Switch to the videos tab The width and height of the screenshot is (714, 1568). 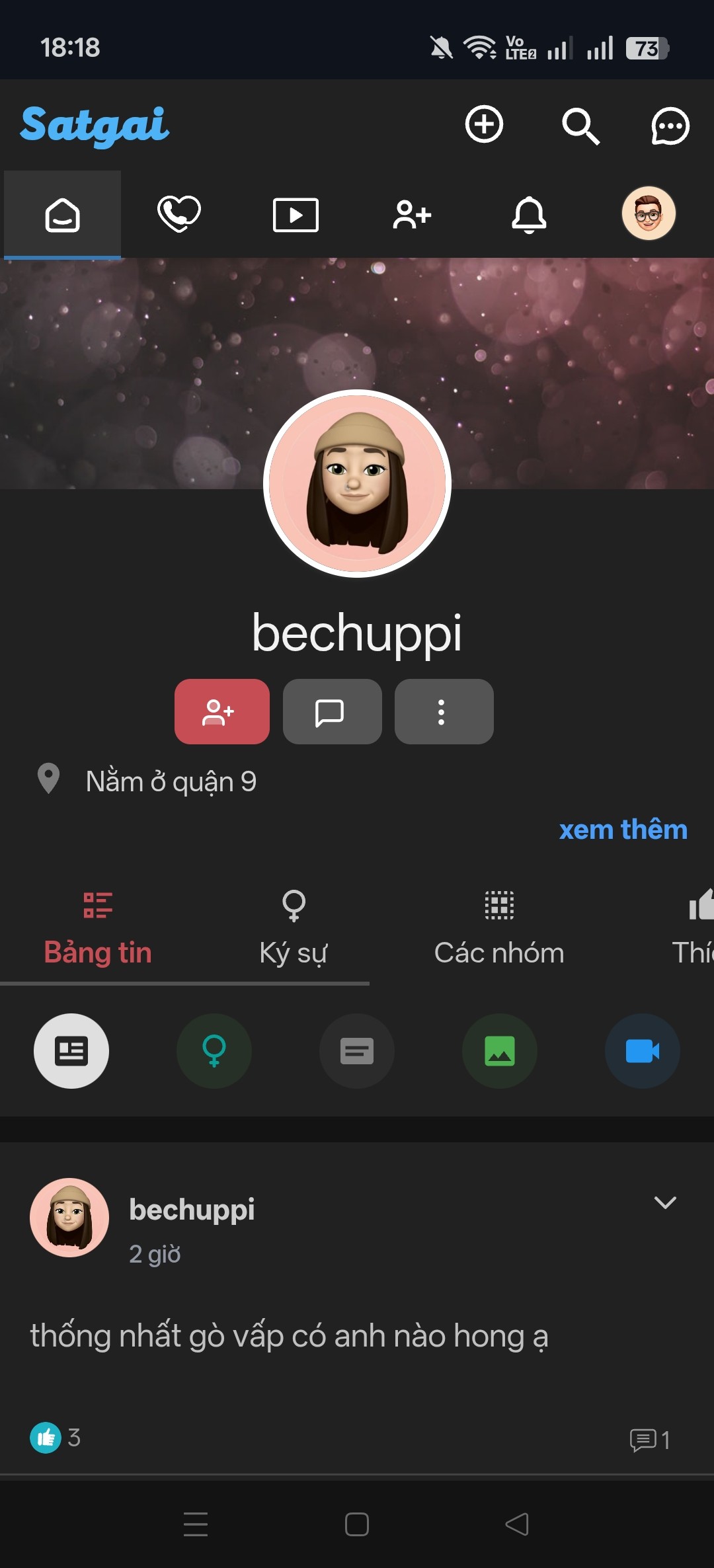click(296, 215)
